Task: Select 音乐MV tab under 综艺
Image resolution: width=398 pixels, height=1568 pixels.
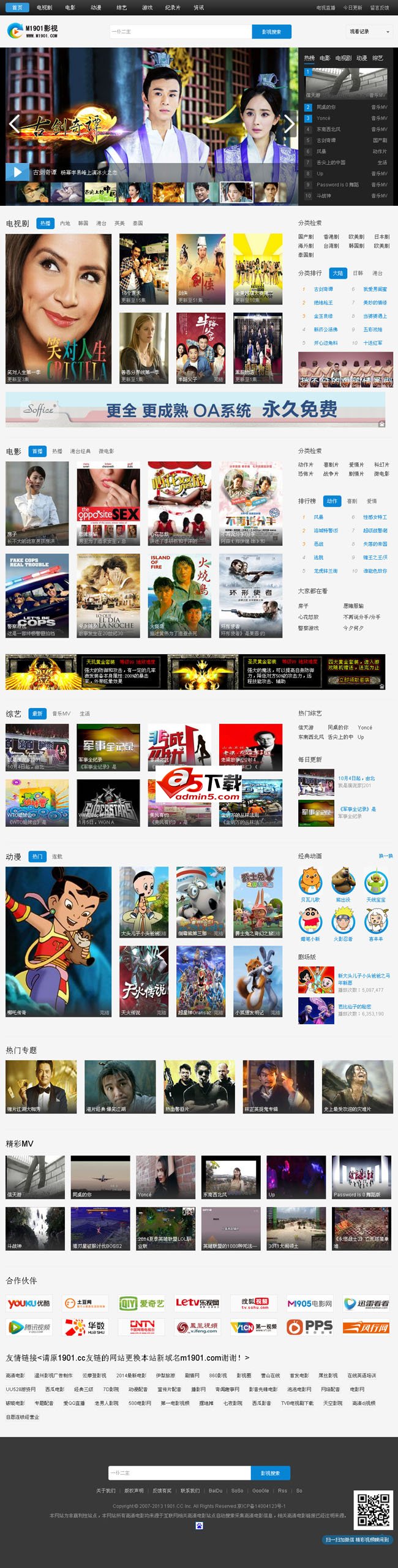Action: [x=61, y=713]
